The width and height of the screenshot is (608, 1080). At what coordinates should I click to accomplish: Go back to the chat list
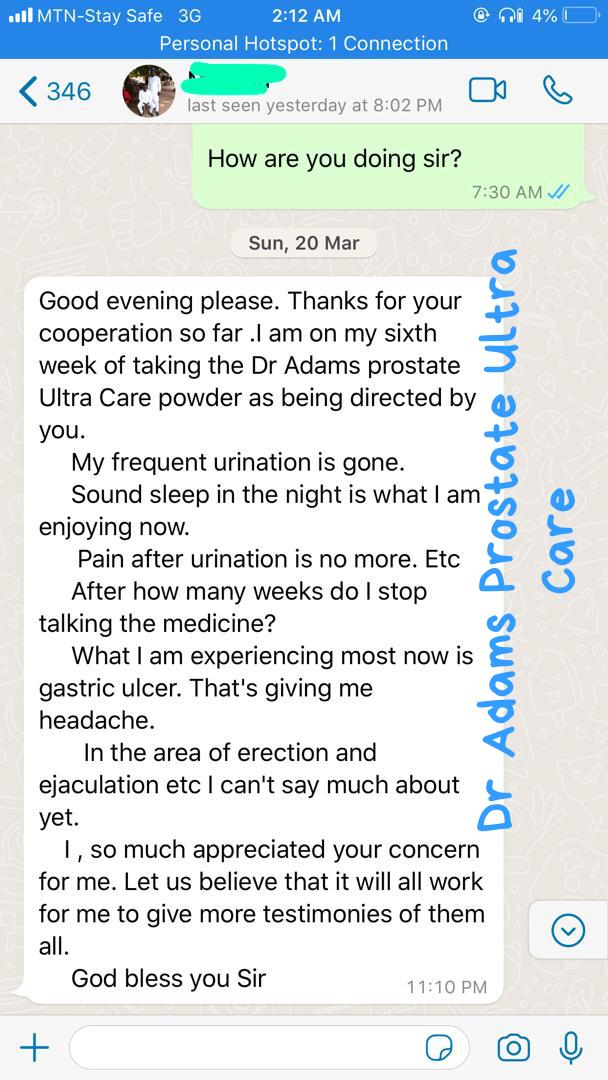(55, 91)
